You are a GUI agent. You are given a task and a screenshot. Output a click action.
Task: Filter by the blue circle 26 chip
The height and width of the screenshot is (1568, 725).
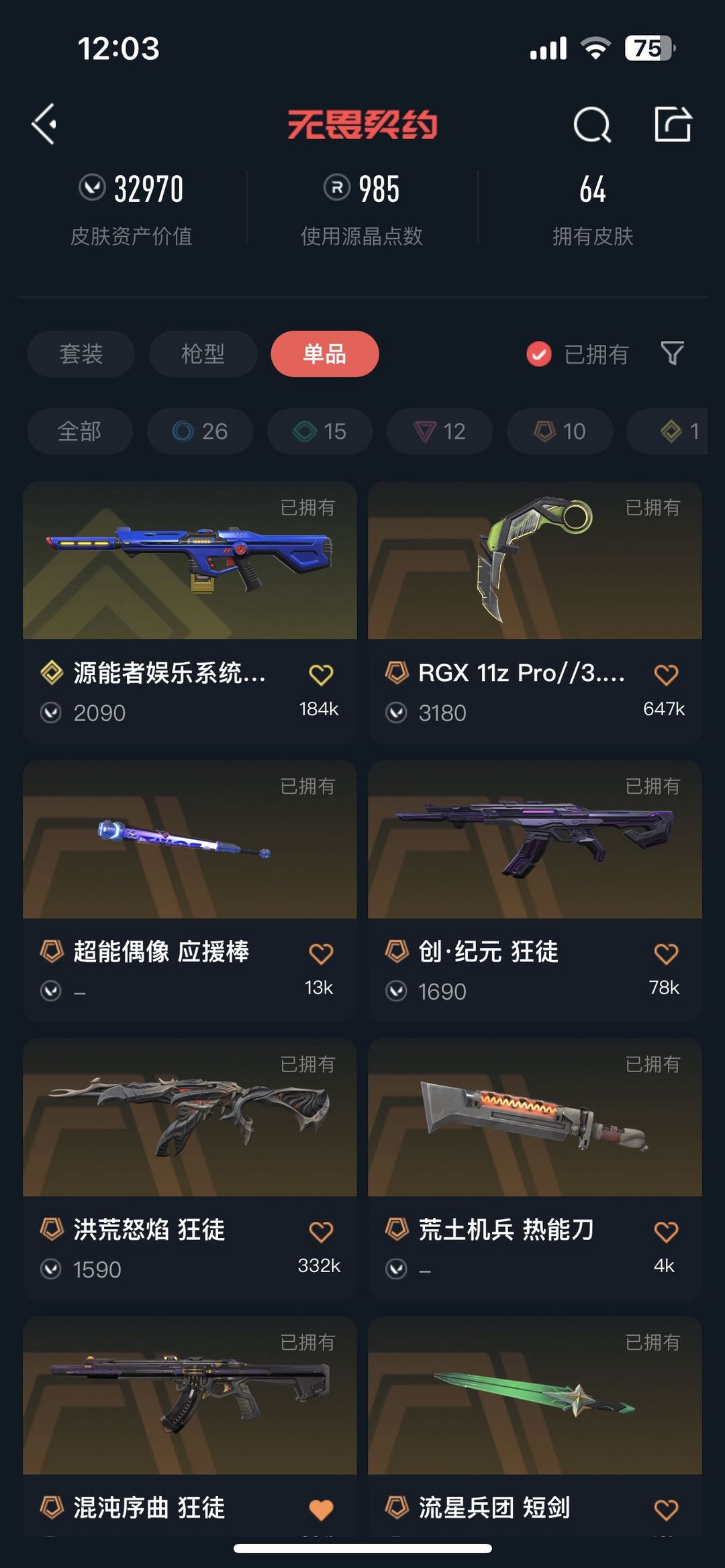pos(200,431)
